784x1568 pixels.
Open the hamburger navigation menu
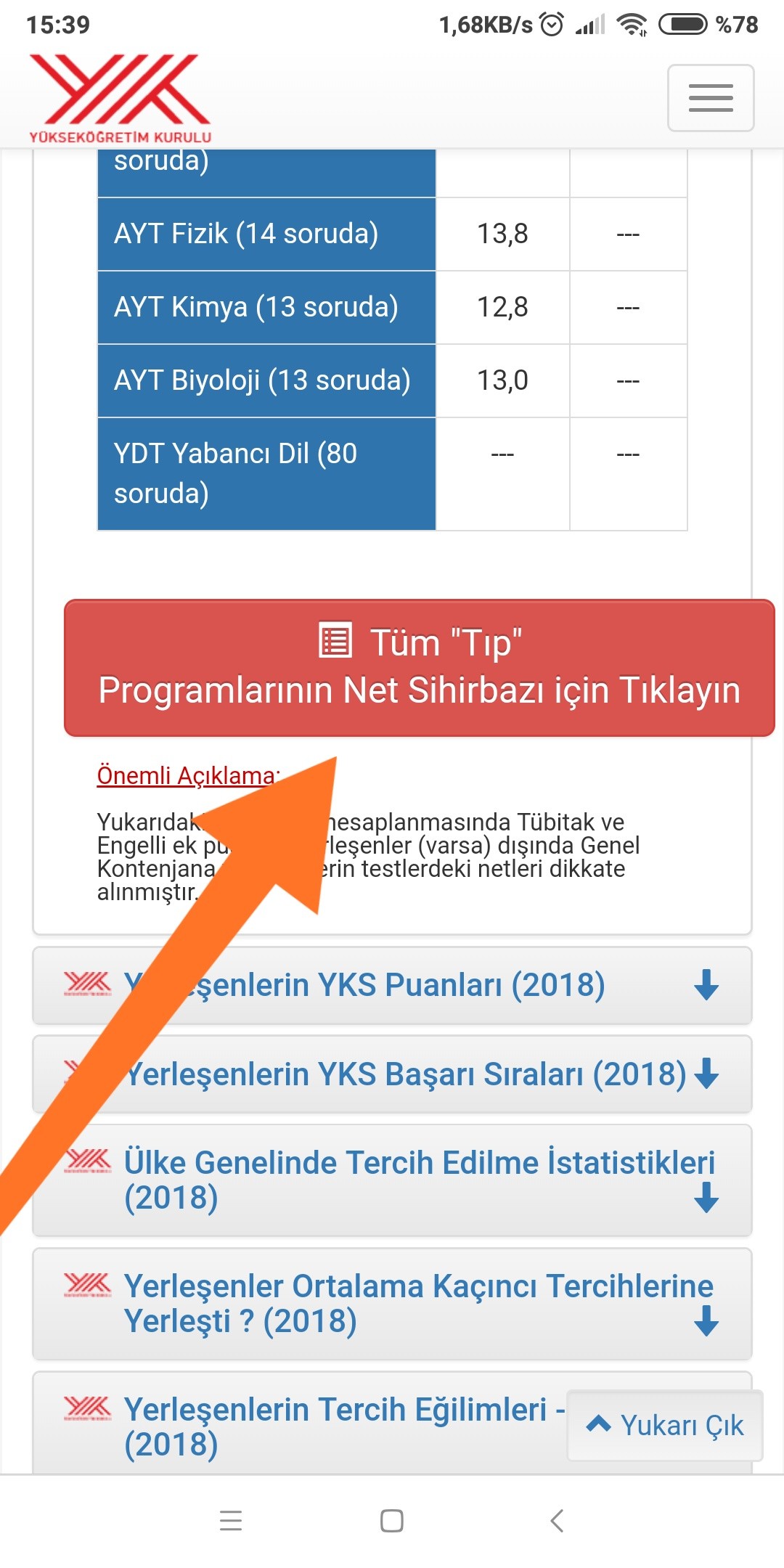pyautogui.click(x=711, y=98)
